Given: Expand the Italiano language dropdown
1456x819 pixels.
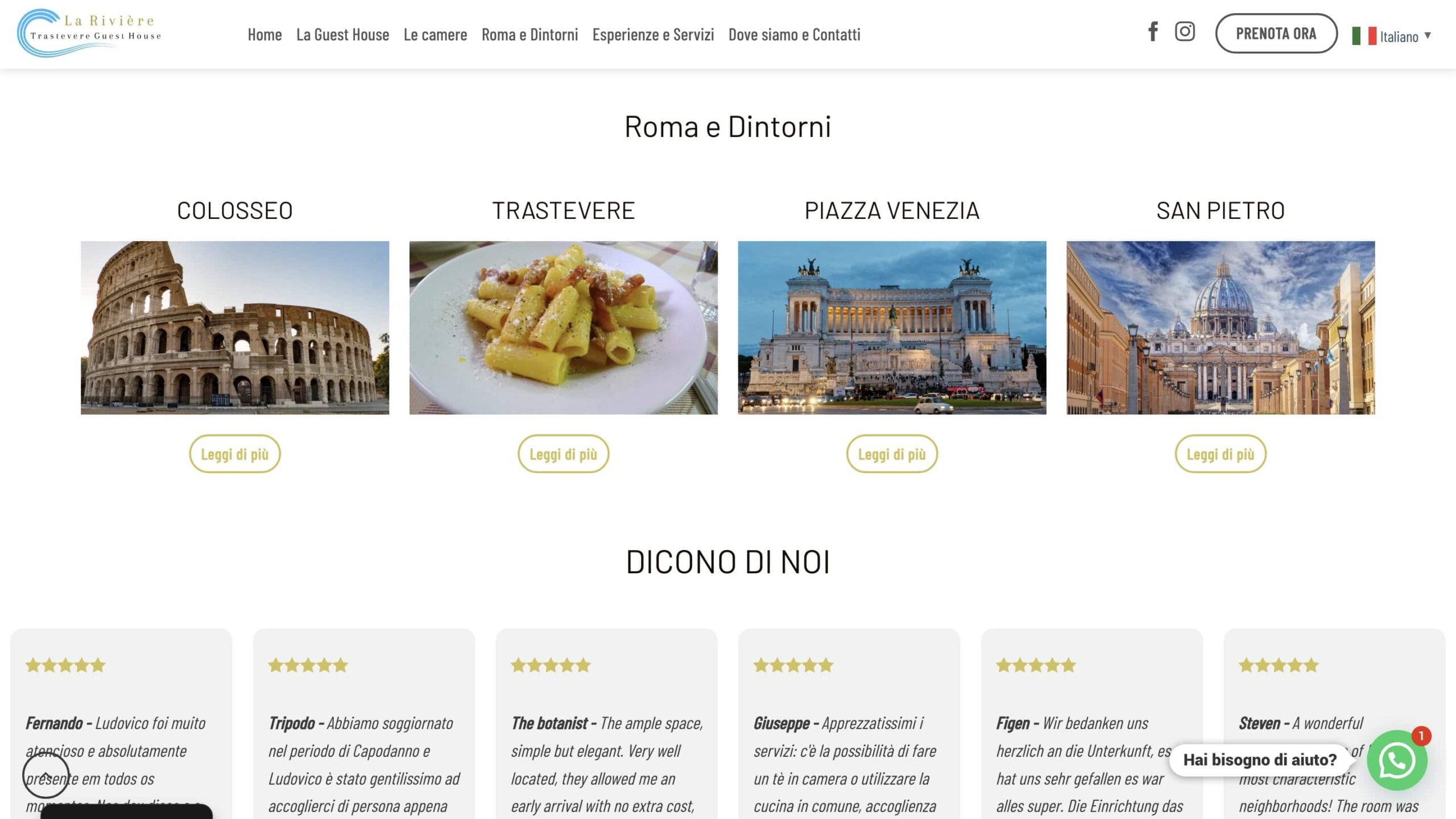Looking at the screenshot, I should 1392,36.
